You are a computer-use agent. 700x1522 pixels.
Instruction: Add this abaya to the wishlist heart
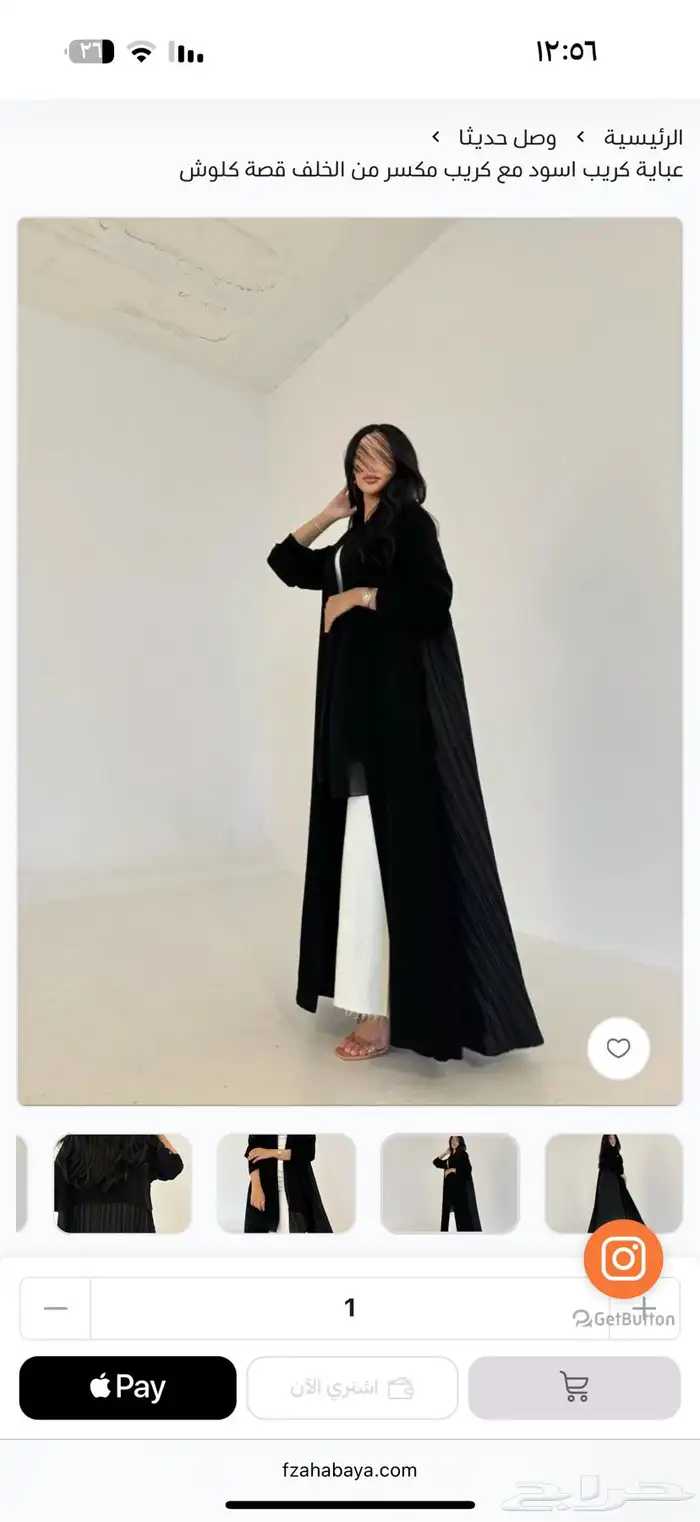click(x=618, y=1048)
